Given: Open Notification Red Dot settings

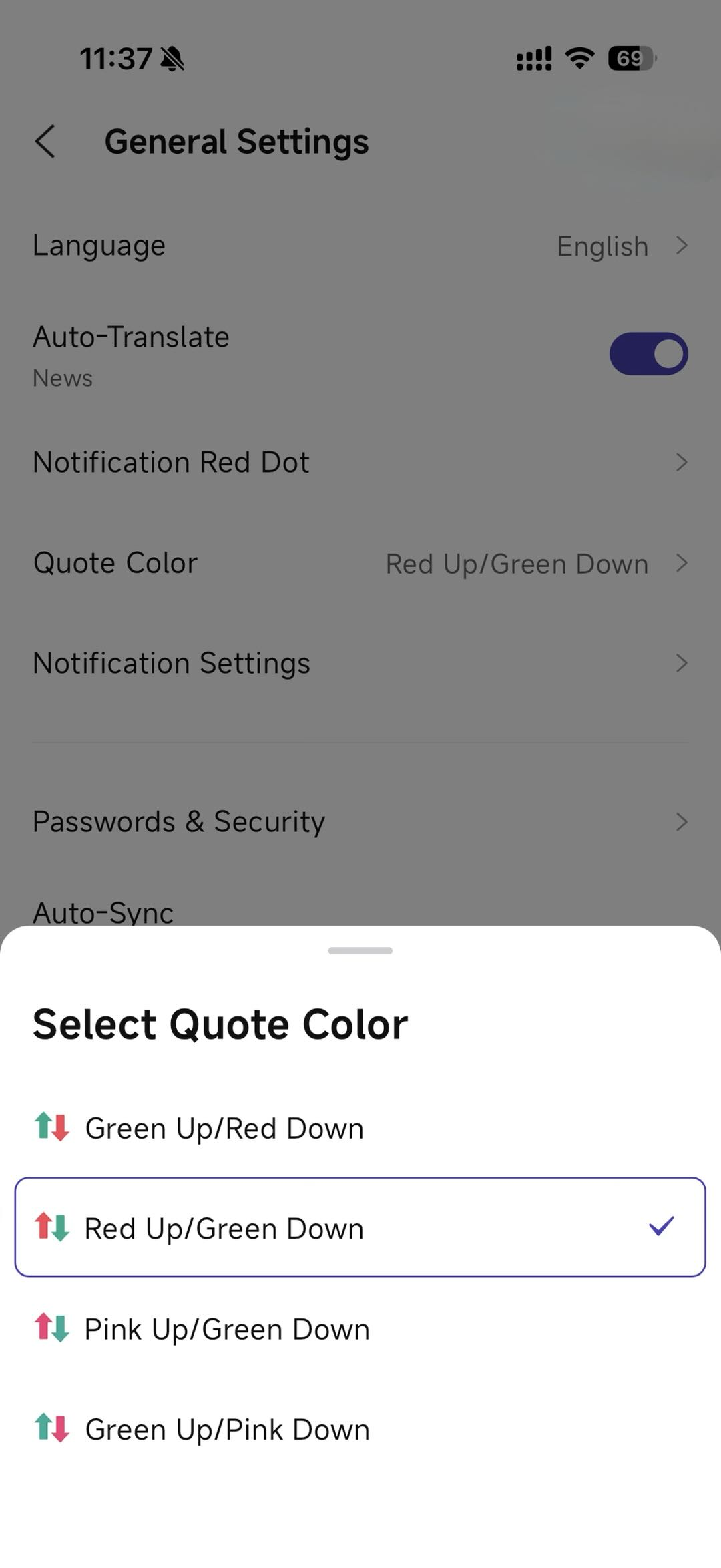Looking at the screenshot, I should click(x=360, y=462).
